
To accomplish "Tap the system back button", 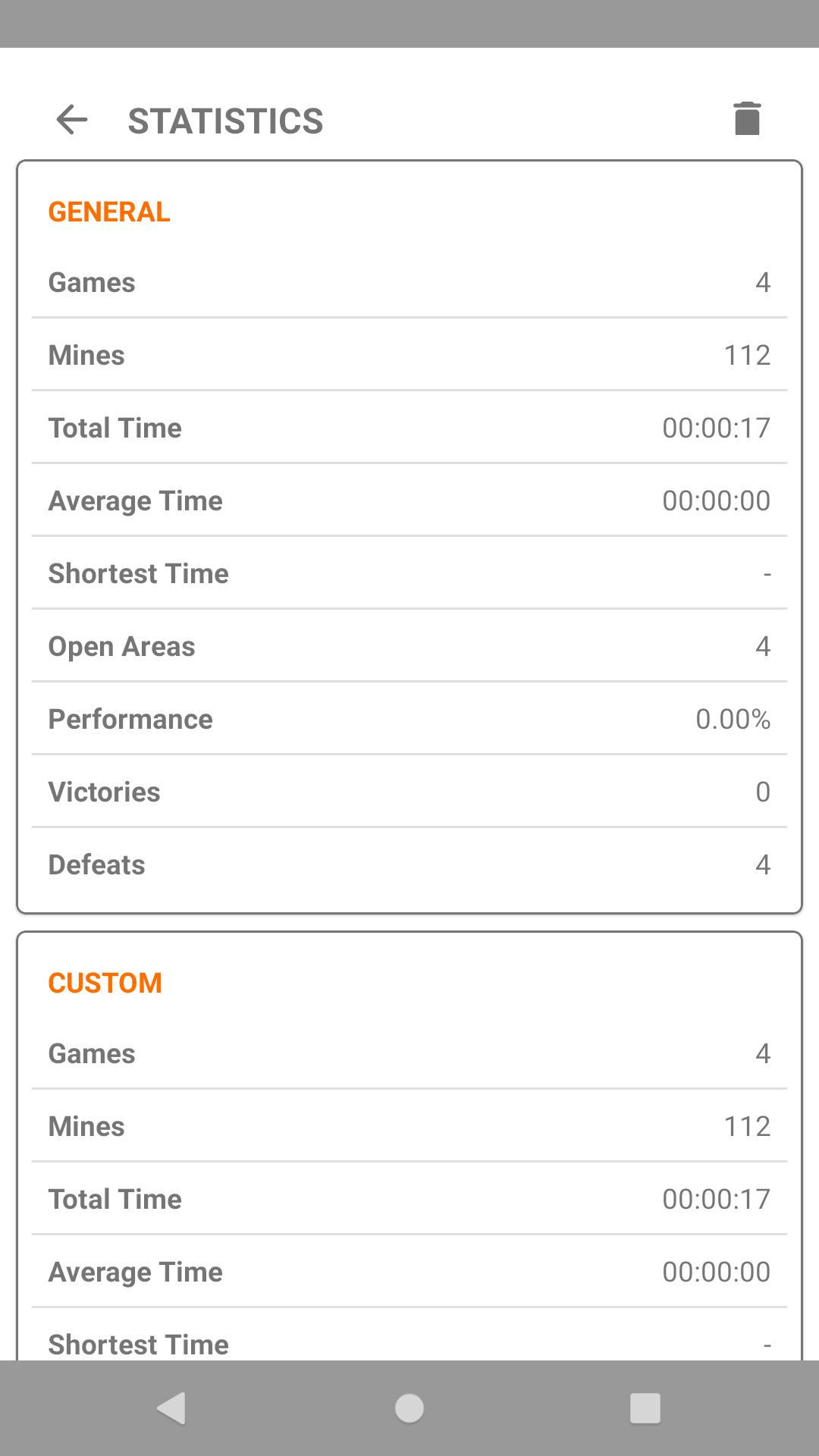I will (x=171, y=1408).
